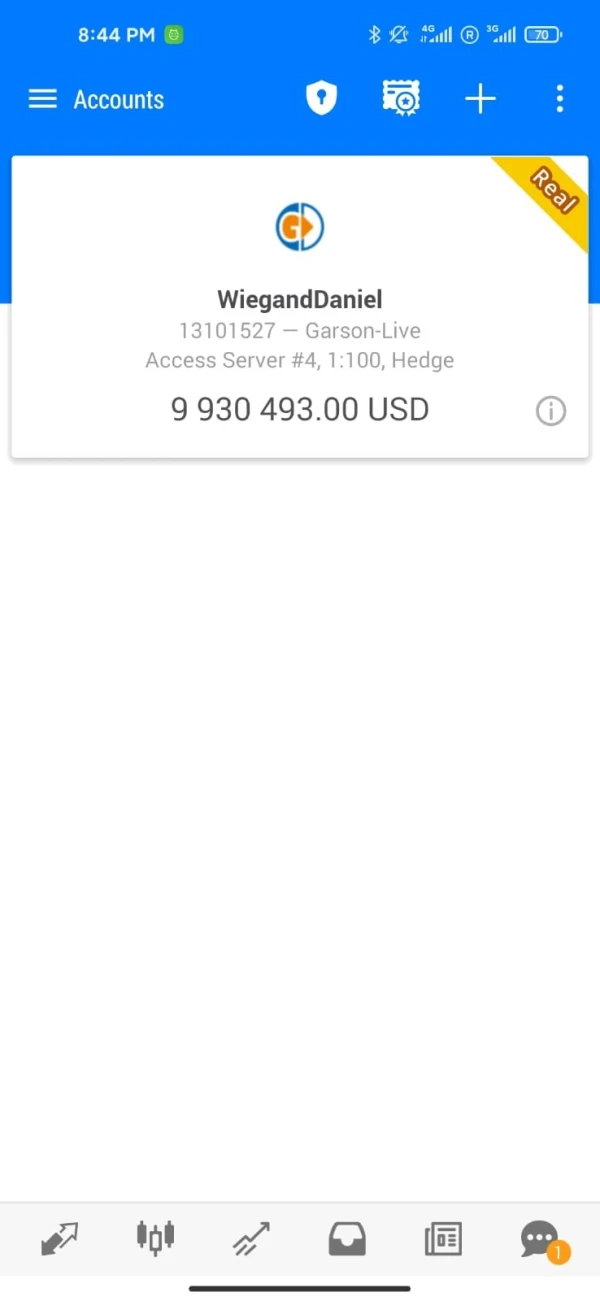The height and width of the screenshot is (1301, 600).
Task: Switch to the News tab
Action: pyautogui.click(x=443, y=1239)
